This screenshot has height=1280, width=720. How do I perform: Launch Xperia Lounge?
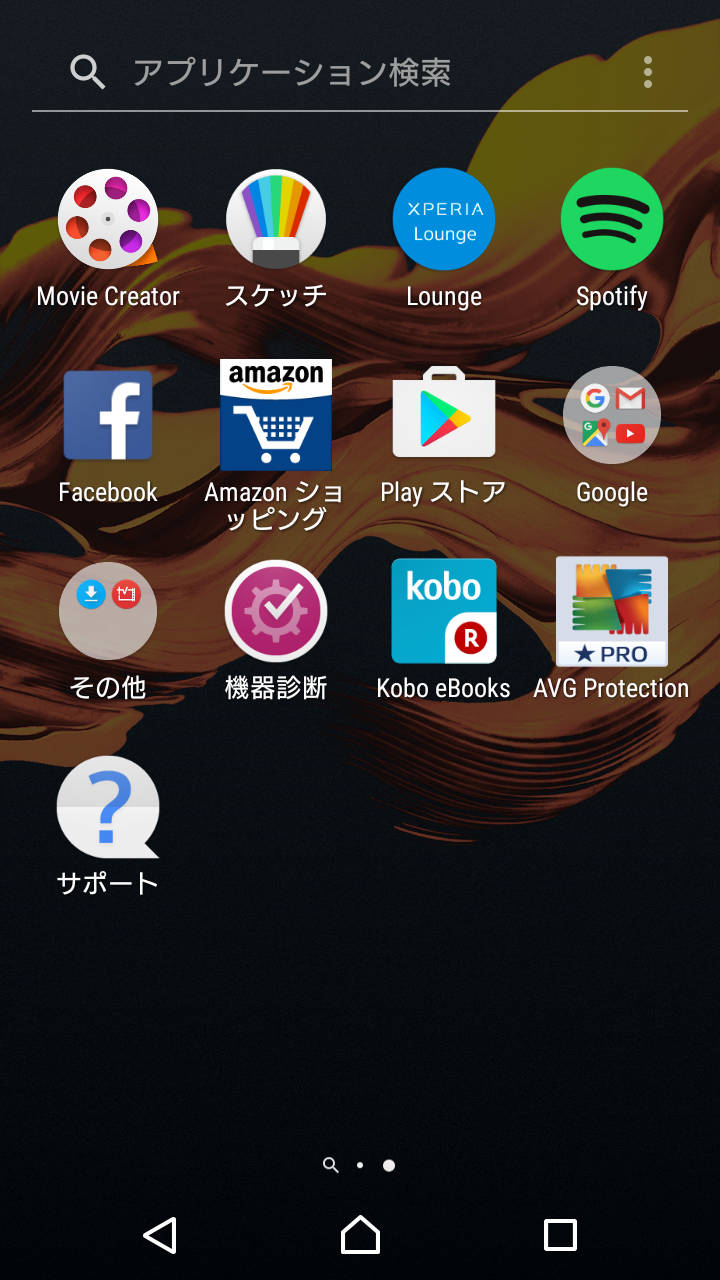444,220
